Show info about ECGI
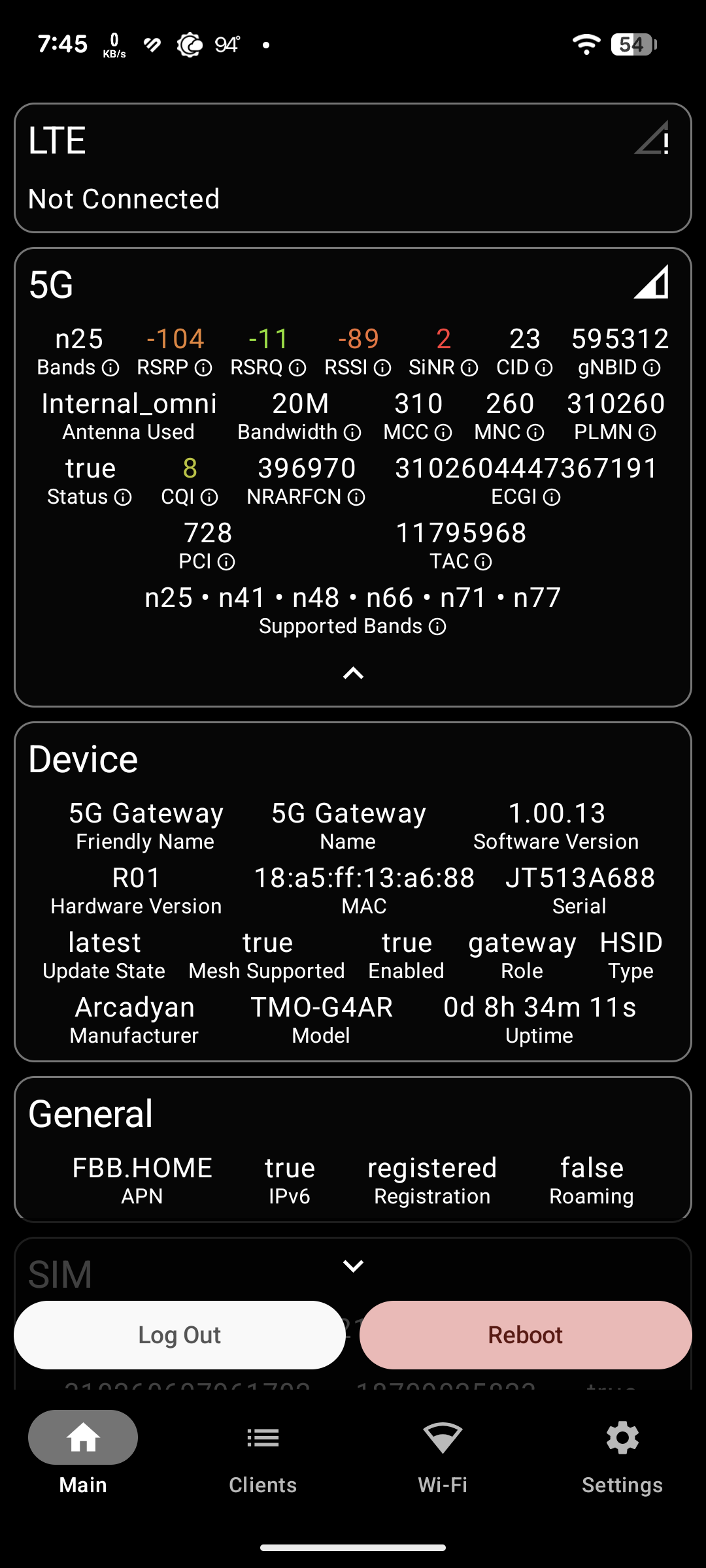Viewport: 706px width, 1568px height. (x=552, y=498)
